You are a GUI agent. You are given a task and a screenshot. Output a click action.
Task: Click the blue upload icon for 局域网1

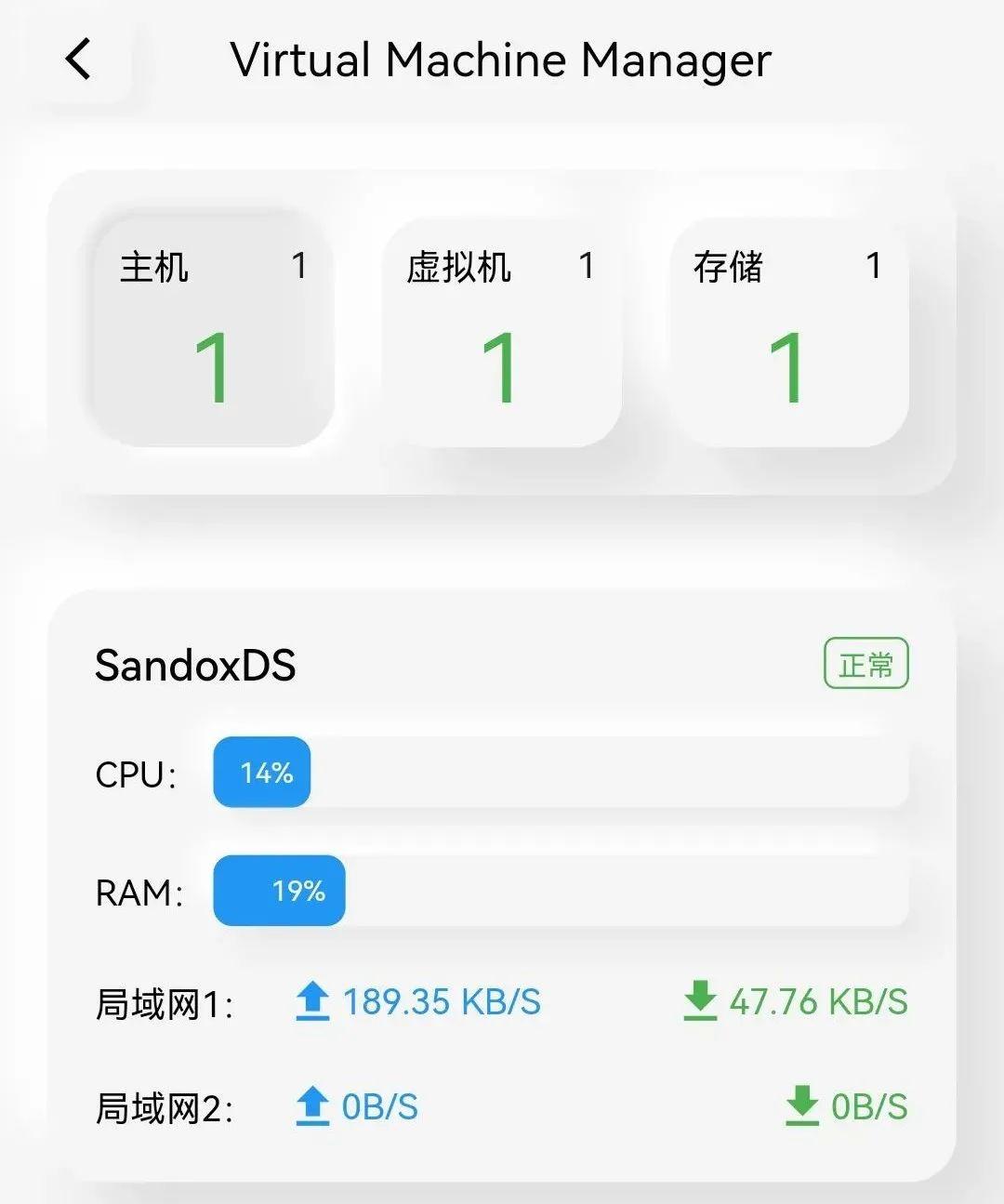(x=312, y=1002)
